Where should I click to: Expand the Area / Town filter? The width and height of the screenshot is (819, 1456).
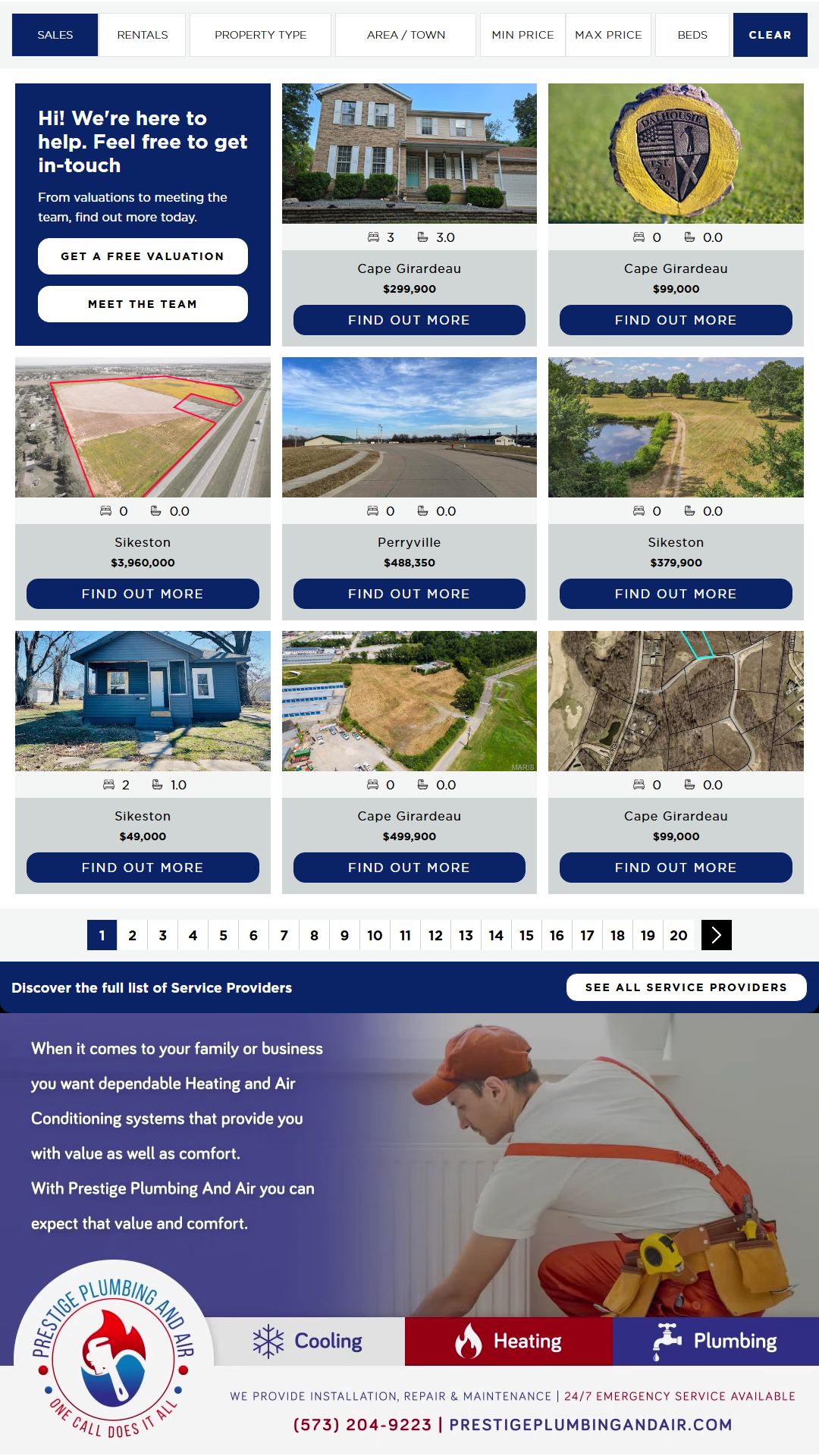pyautogui.click(x=406, y=35)
